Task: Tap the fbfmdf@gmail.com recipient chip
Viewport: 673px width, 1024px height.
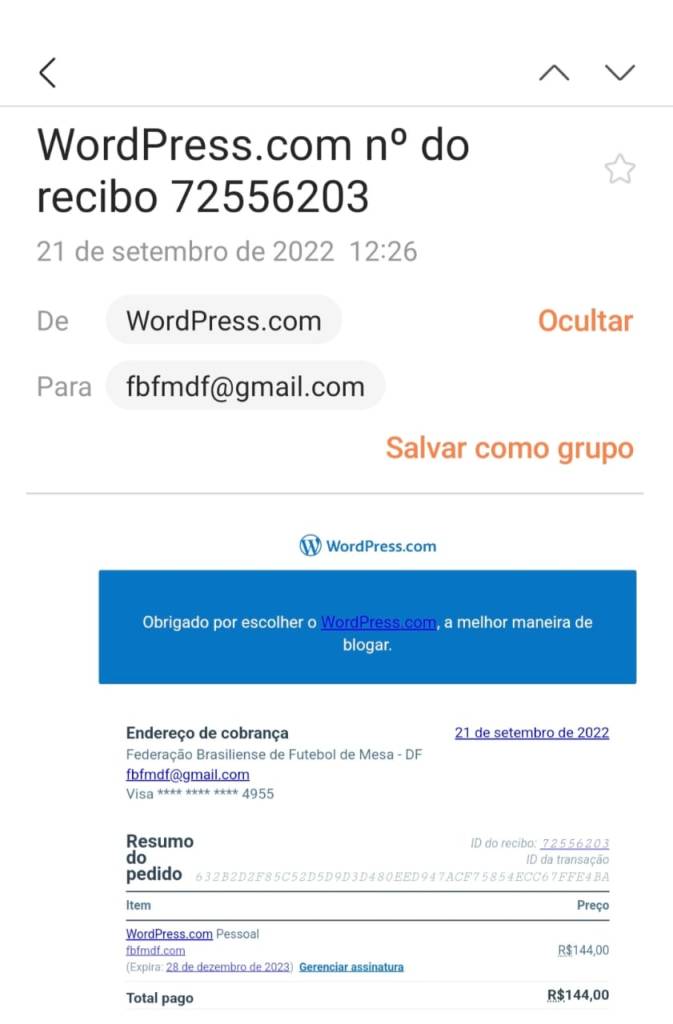Action: [245, 386]
